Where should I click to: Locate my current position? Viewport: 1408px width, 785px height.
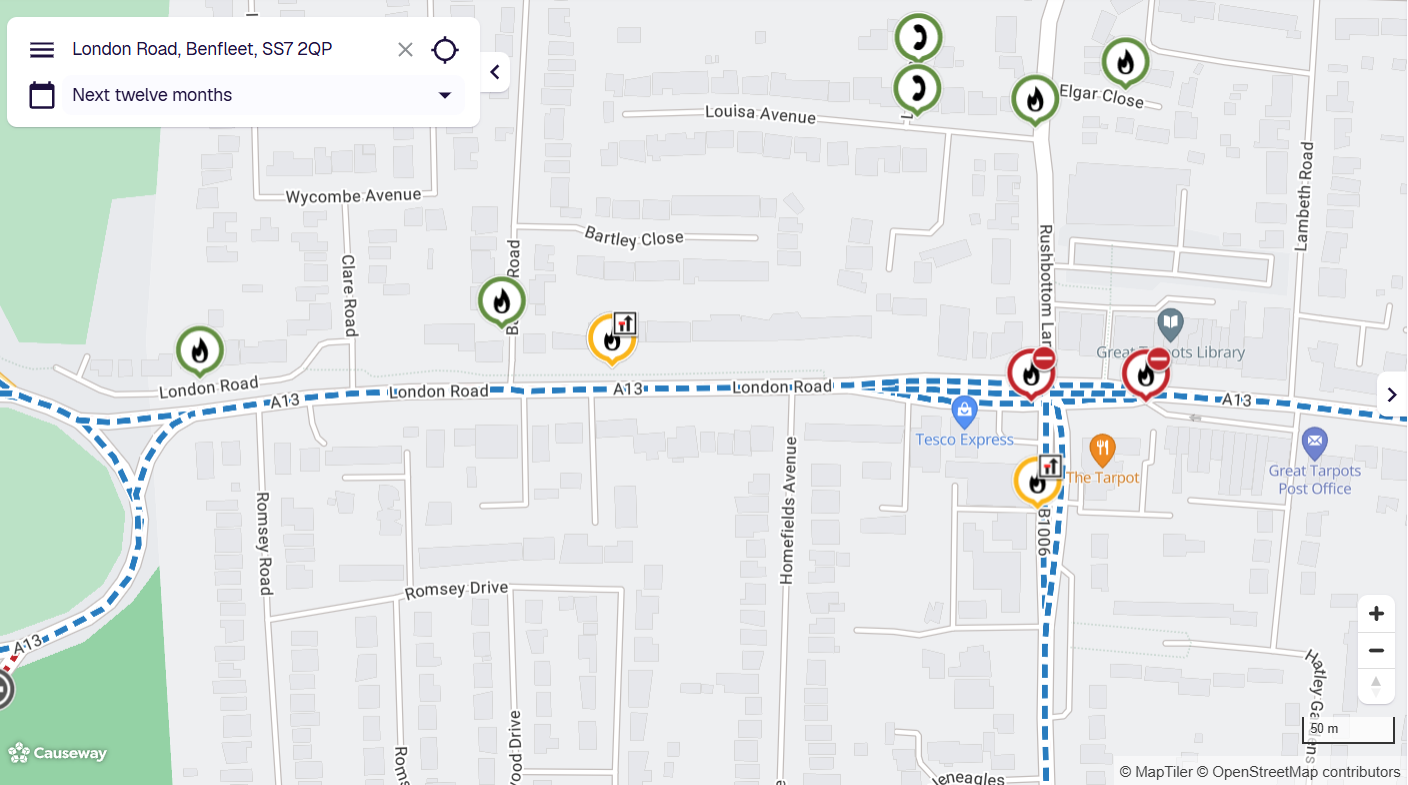[x=445, y=50]
